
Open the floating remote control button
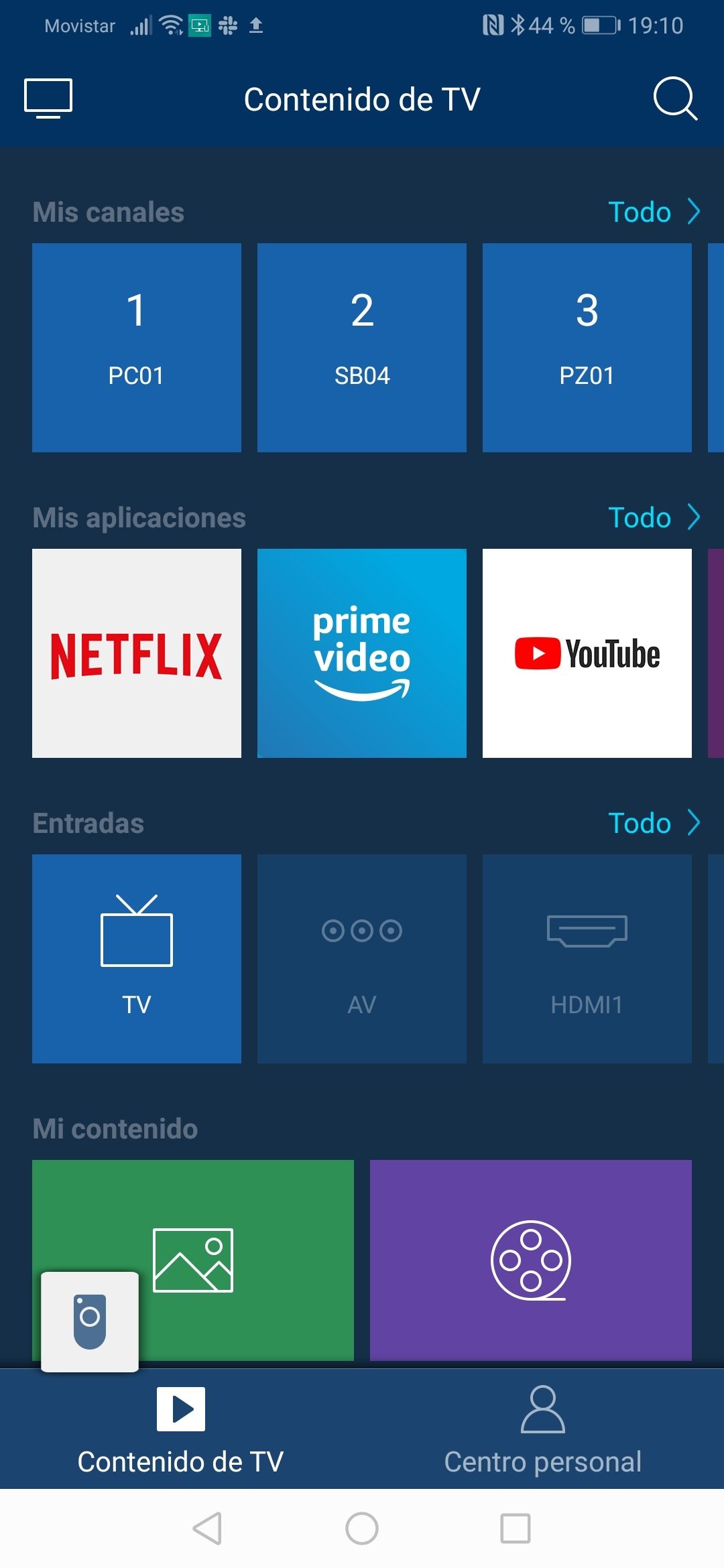tap(90, 1321)
